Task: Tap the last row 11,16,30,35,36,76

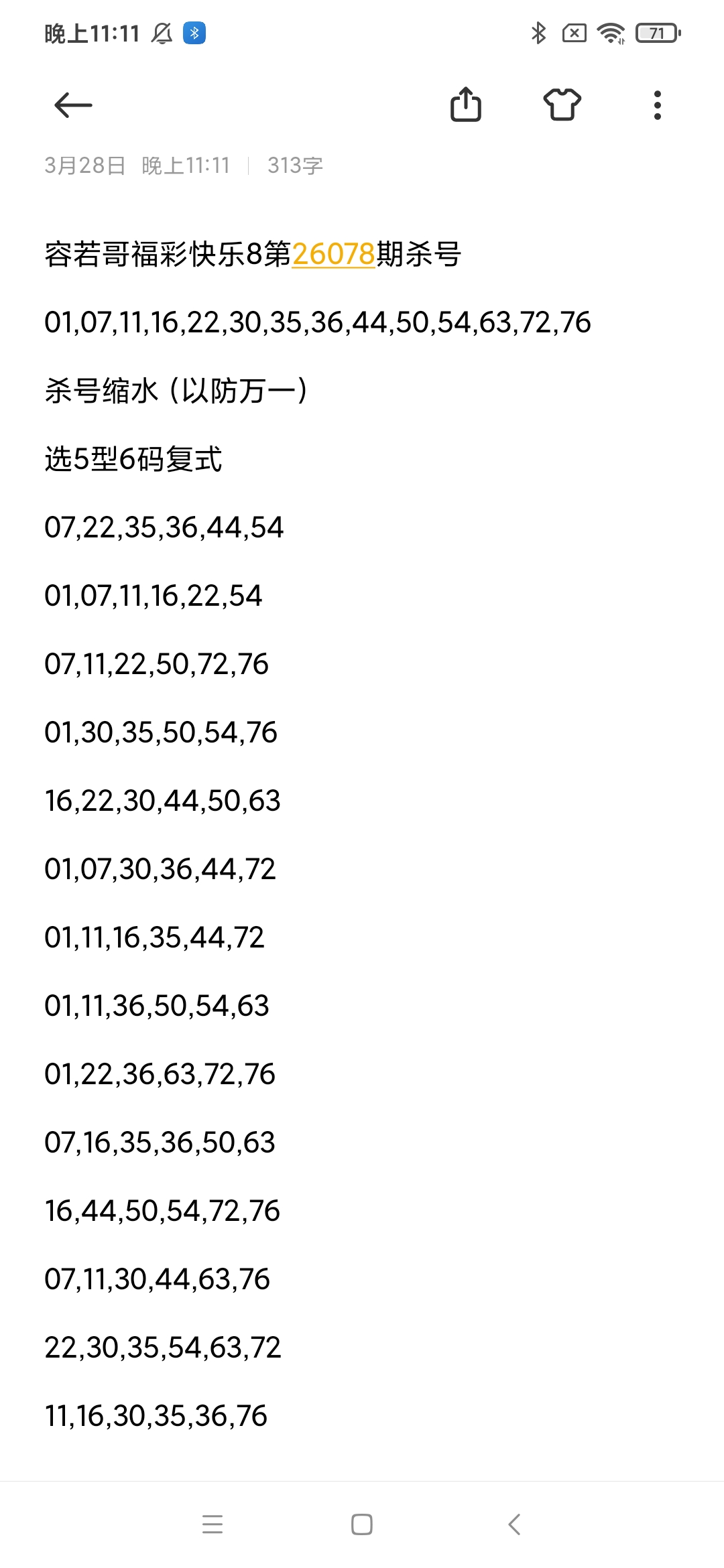Action: coord(154,1417)
